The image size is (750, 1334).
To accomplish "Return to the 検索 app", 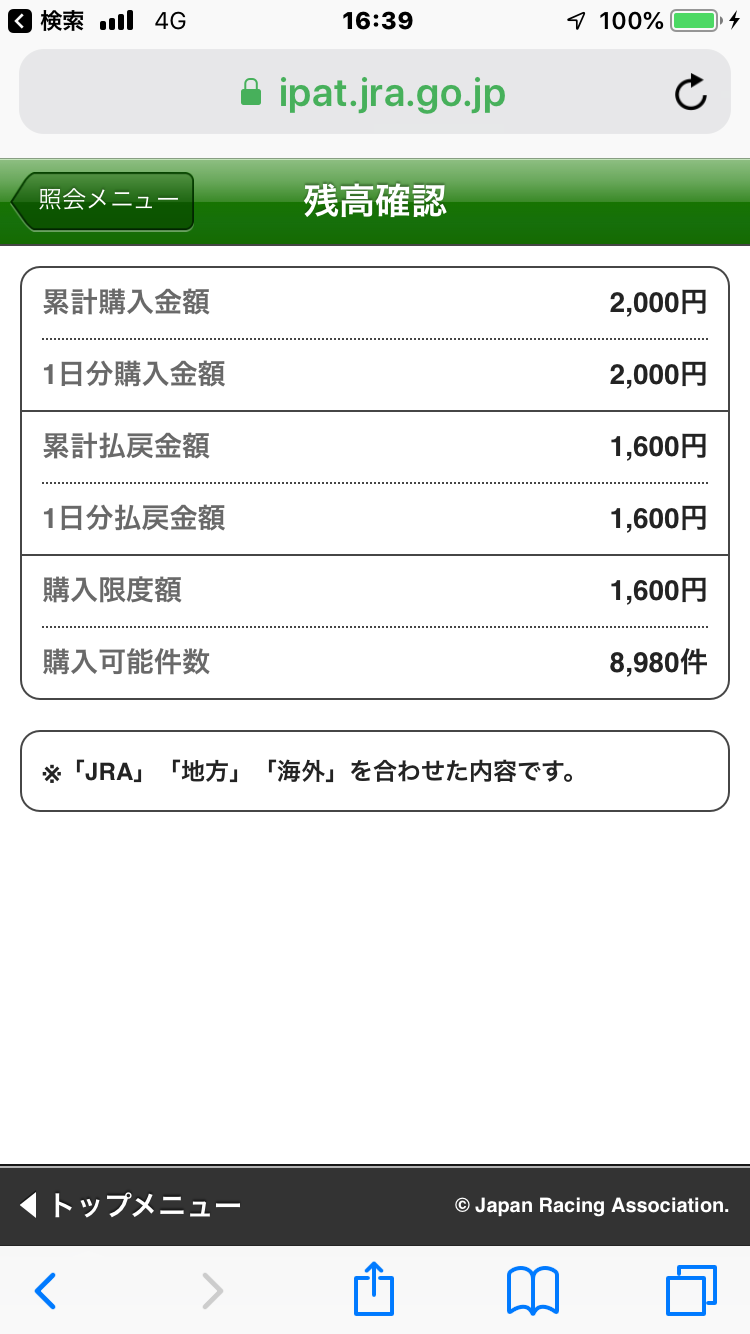I will pyautogui.click(x=47, y=21).
